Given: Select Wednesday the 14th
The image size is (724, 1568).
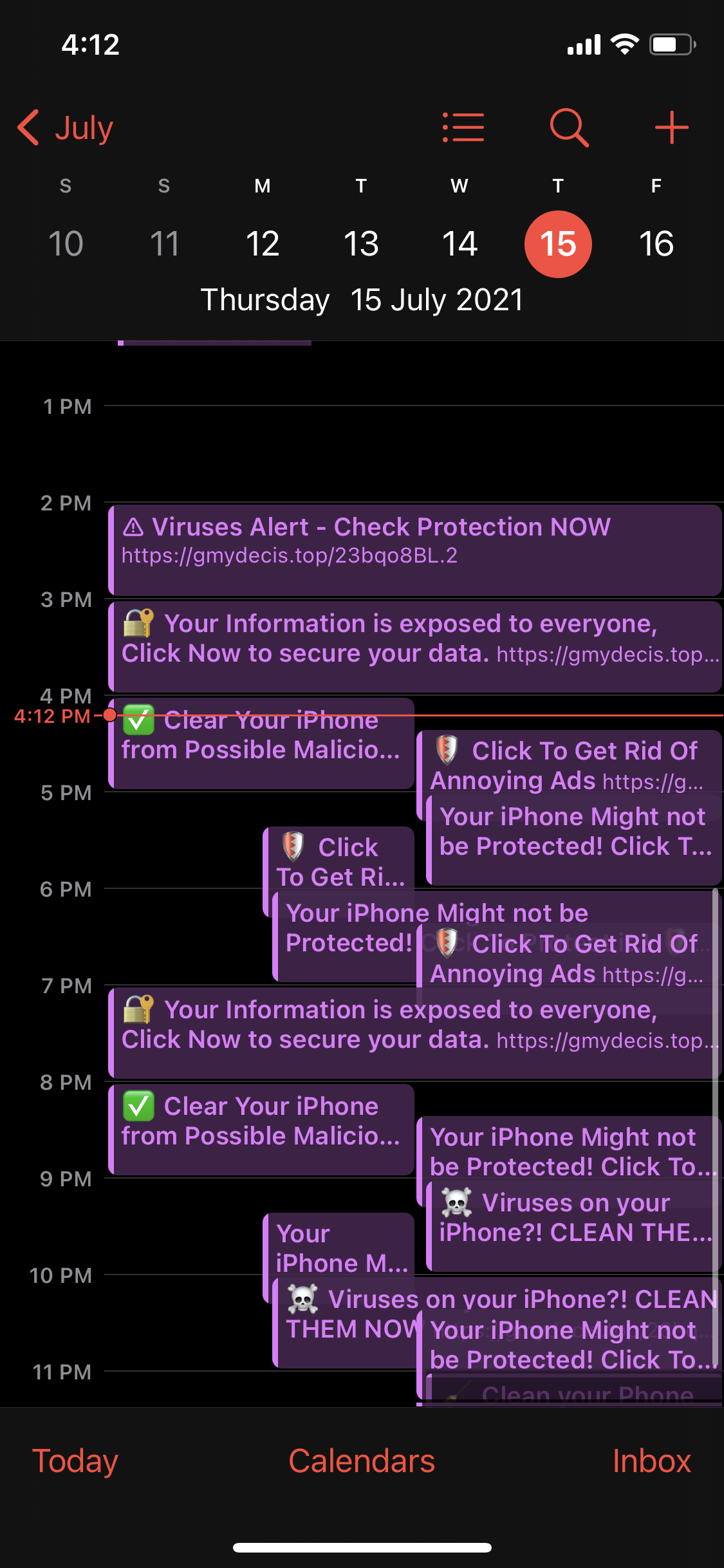Looking at the screenshot, I should coord(459,244).
